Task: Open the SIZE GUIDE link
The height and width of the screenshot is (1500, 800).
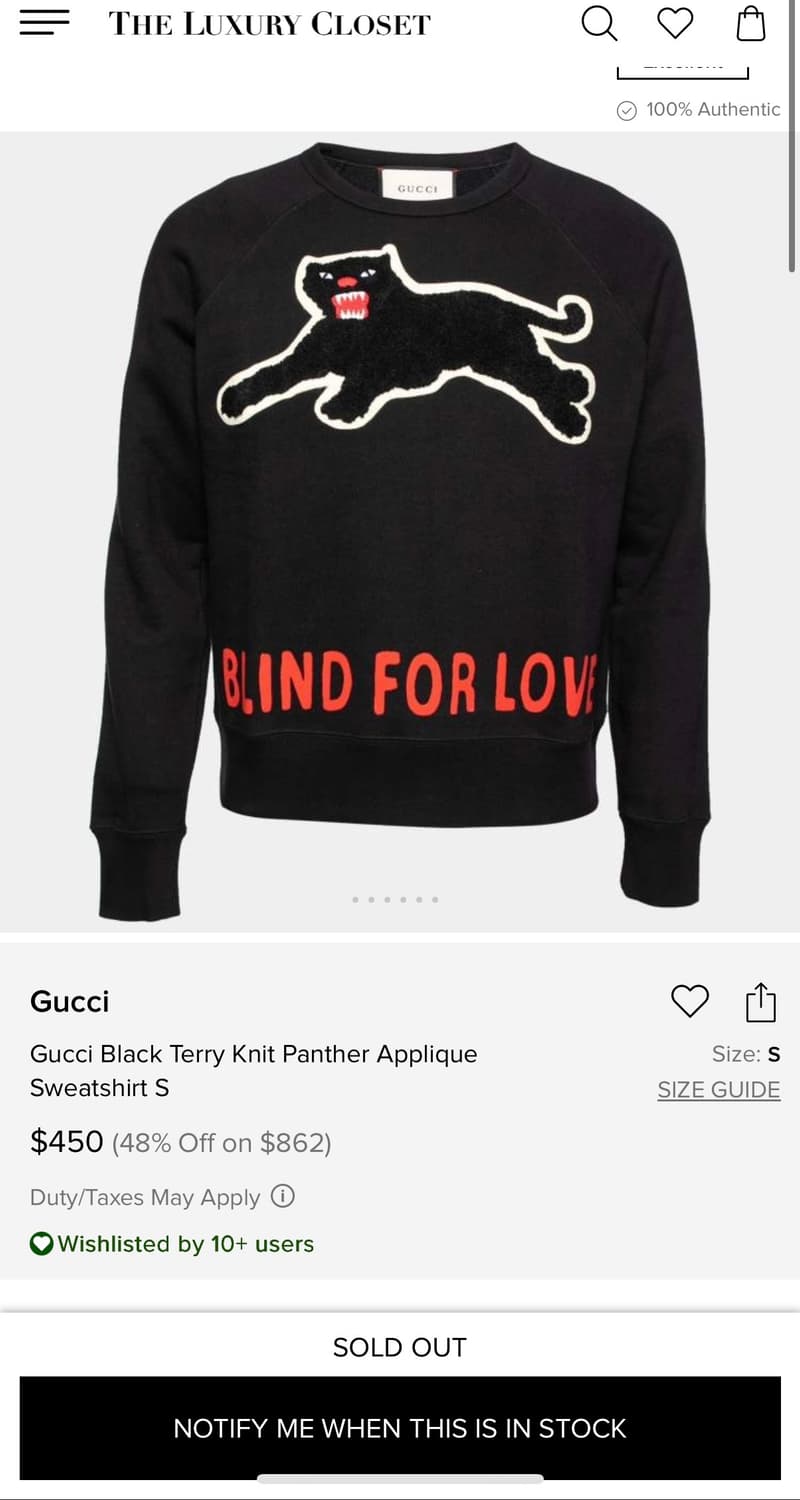Action: click(x=718, y=1090)
